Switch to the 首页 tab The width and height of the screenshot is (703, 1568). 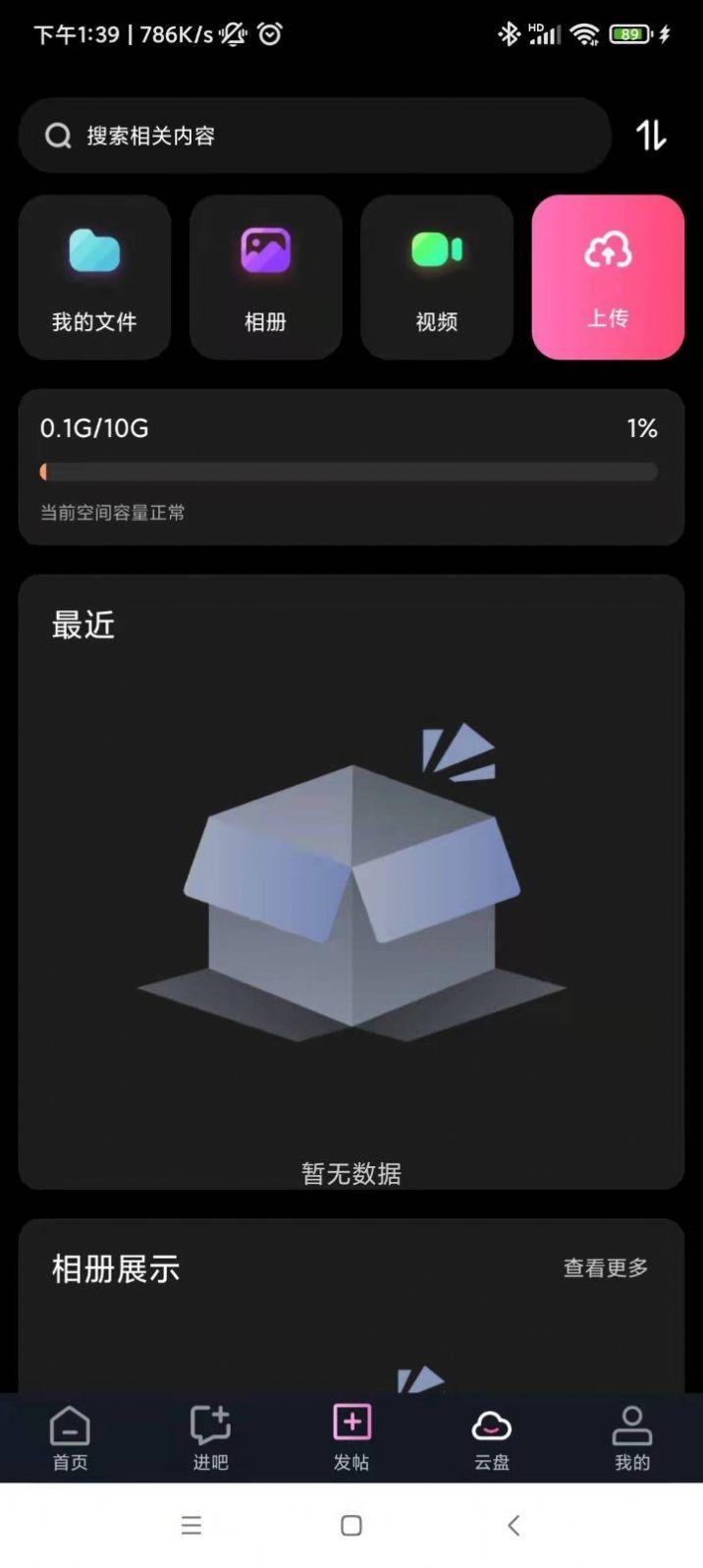coord(70,1438)
